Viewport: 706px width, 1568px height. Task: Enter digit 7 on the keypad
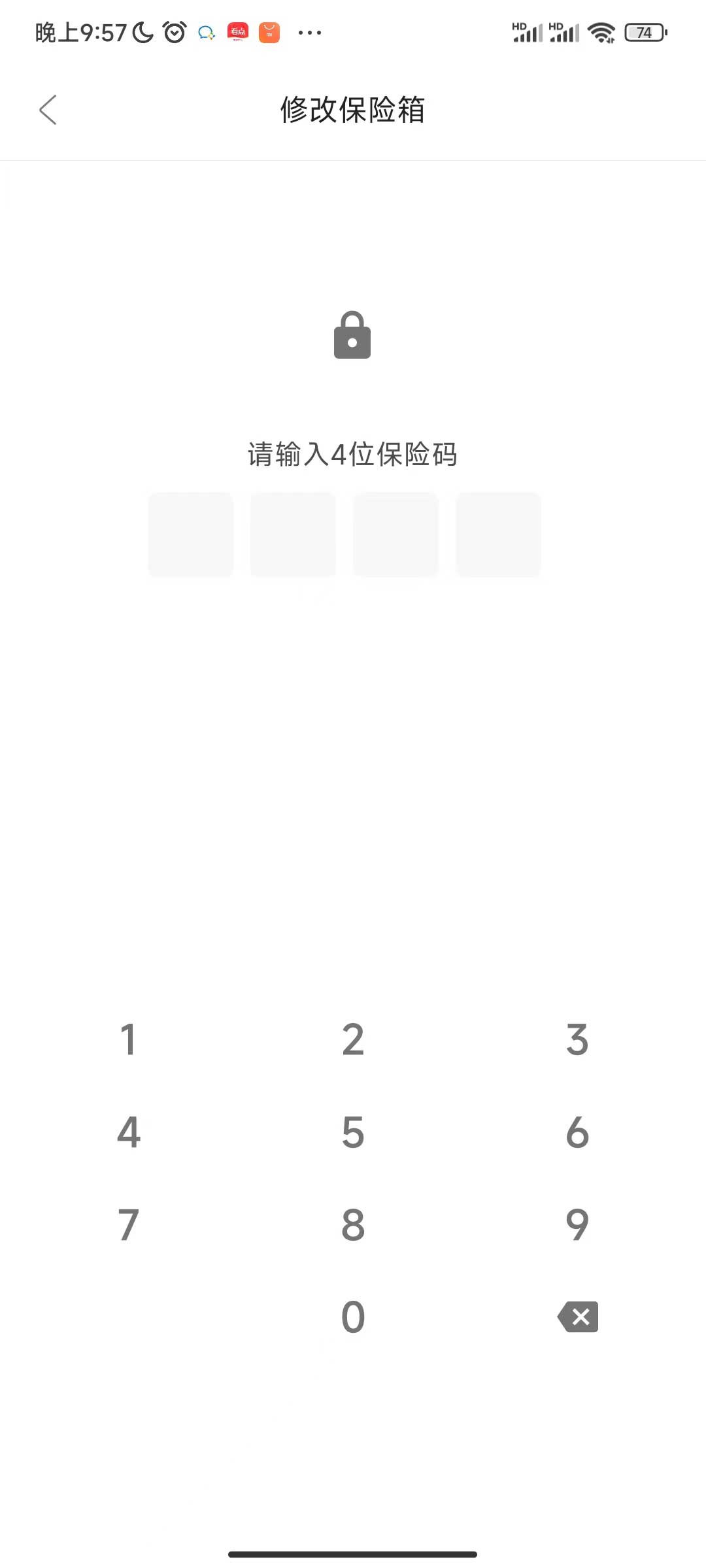[128, 1225]
